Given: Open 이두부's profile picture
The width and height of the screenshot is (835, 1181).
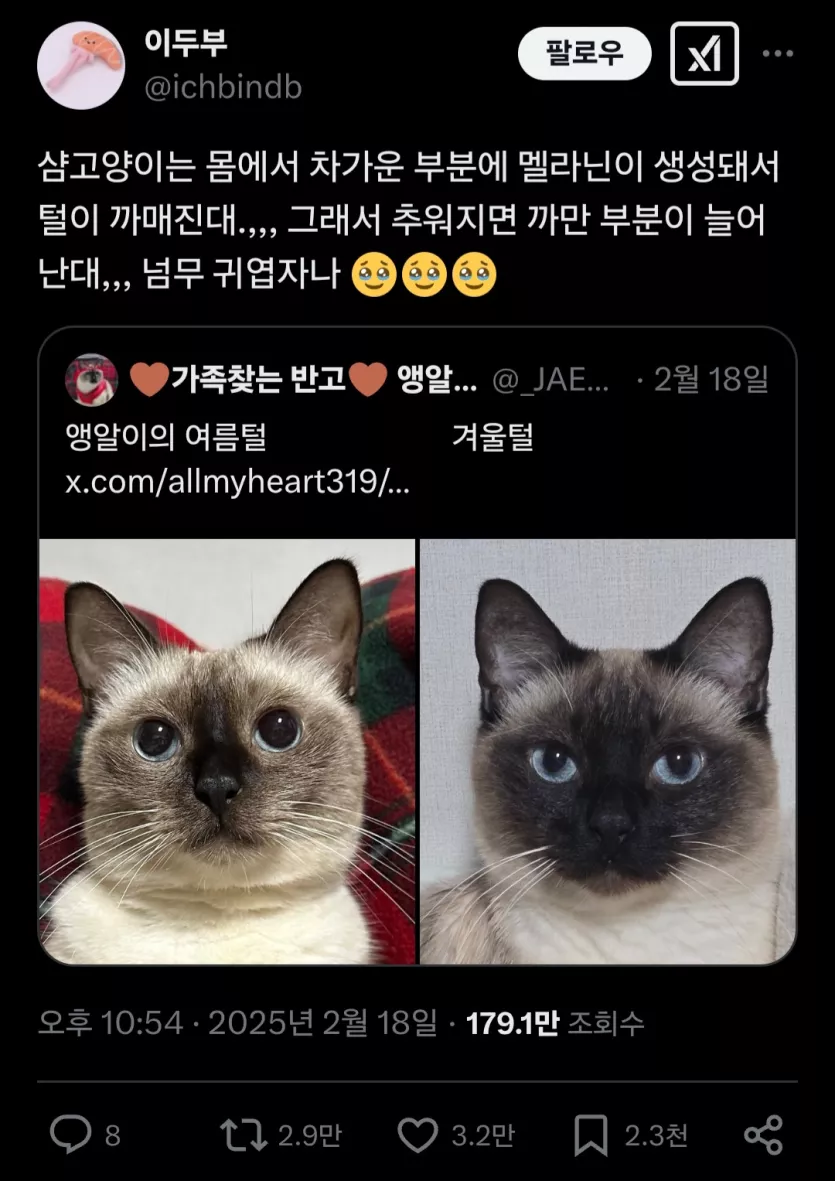Looking at the screenshot, I should coord(80,68).
